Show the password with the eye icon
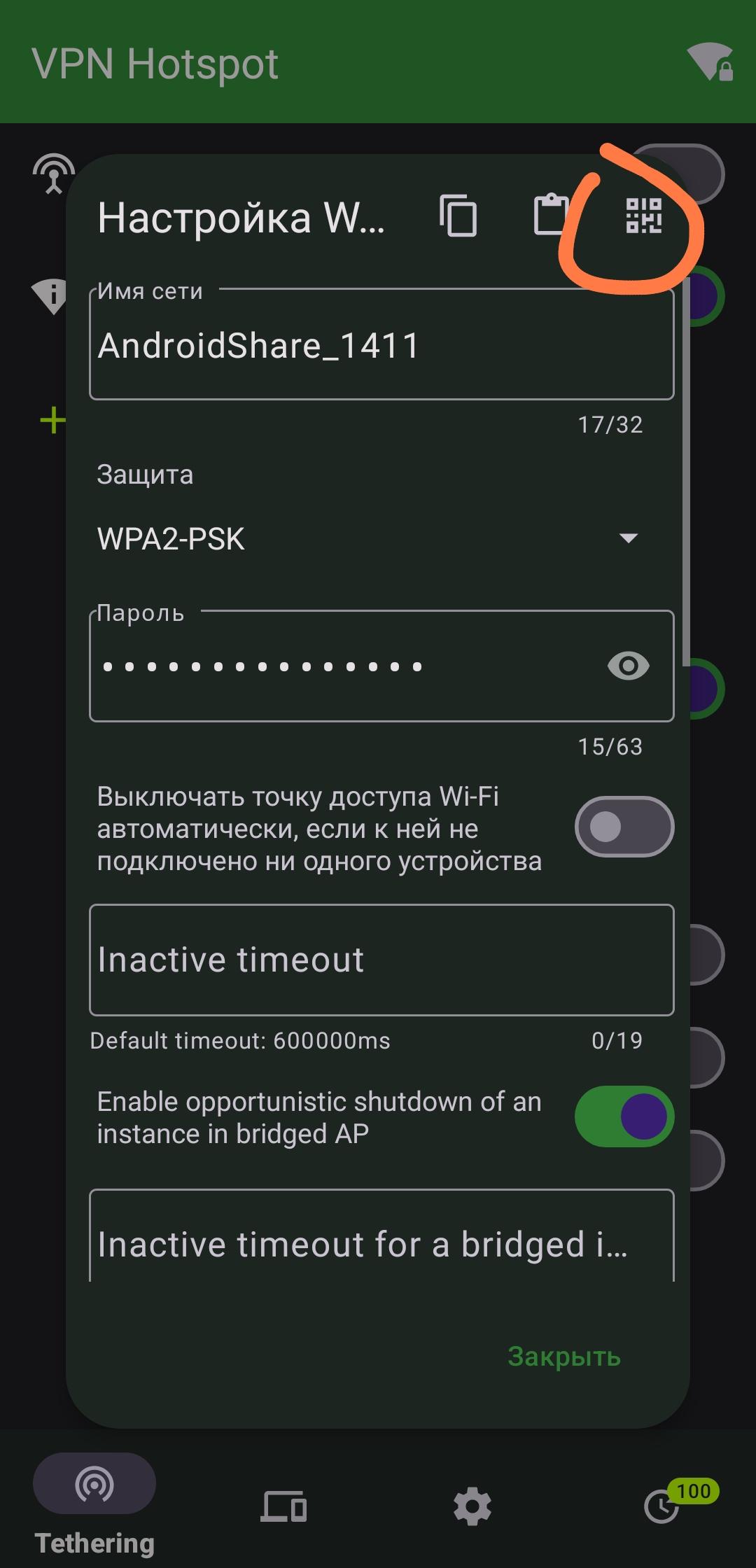Image resolution: width=756 pixels, height=1568 pixels. pyautogui.click(x=628, y=666)
